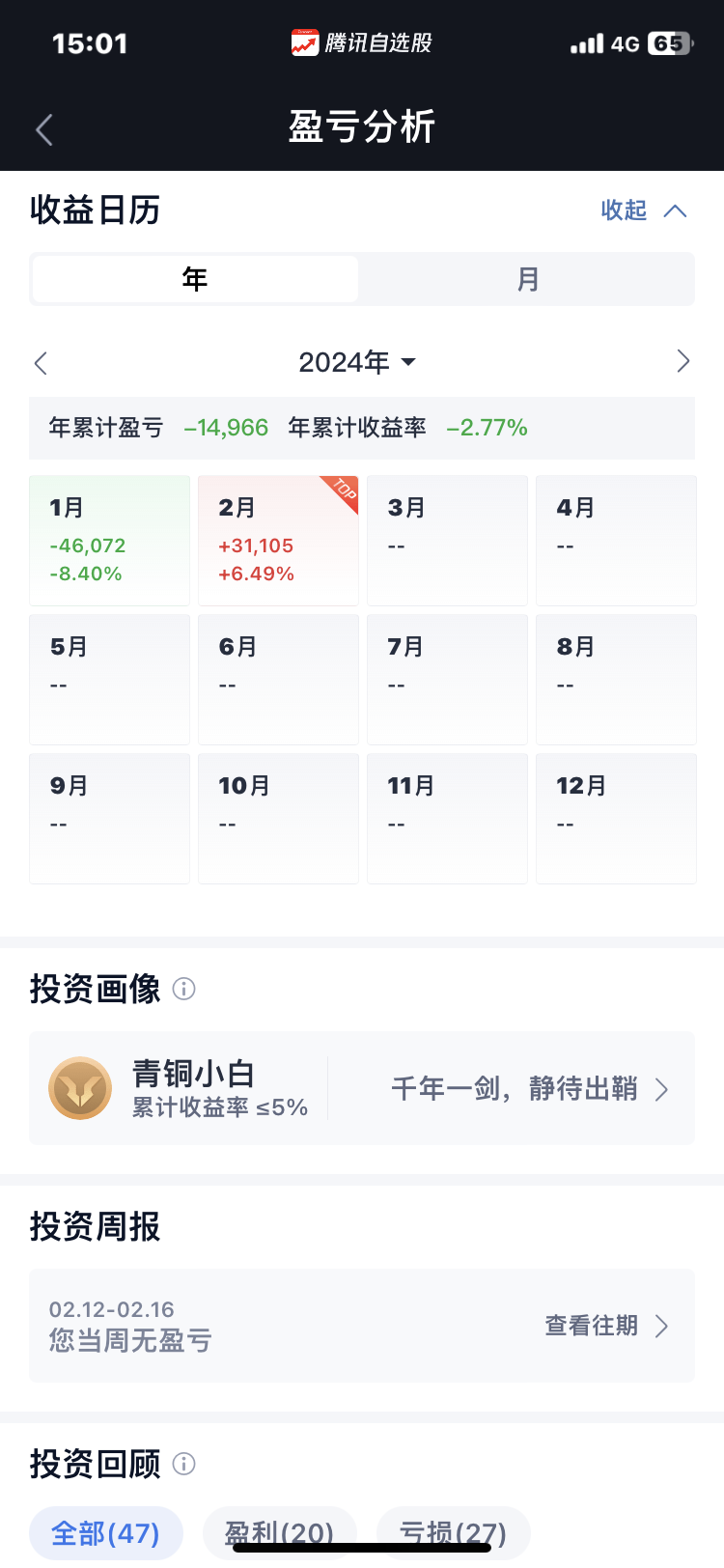Collapse the 收益日历 section via 收起
Image resolution: width=724 pixels, height=1568 pixels.
coord(644,210)
